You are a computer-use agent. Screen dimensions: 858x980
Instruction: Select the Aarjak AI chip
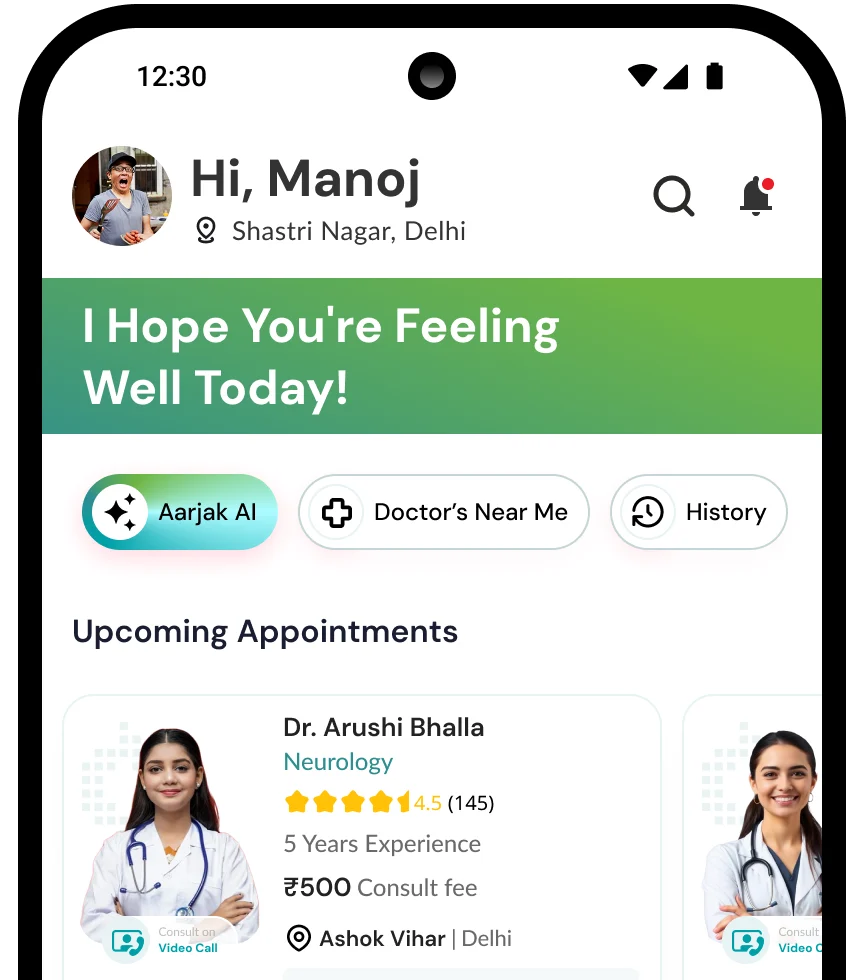point(180,512)
